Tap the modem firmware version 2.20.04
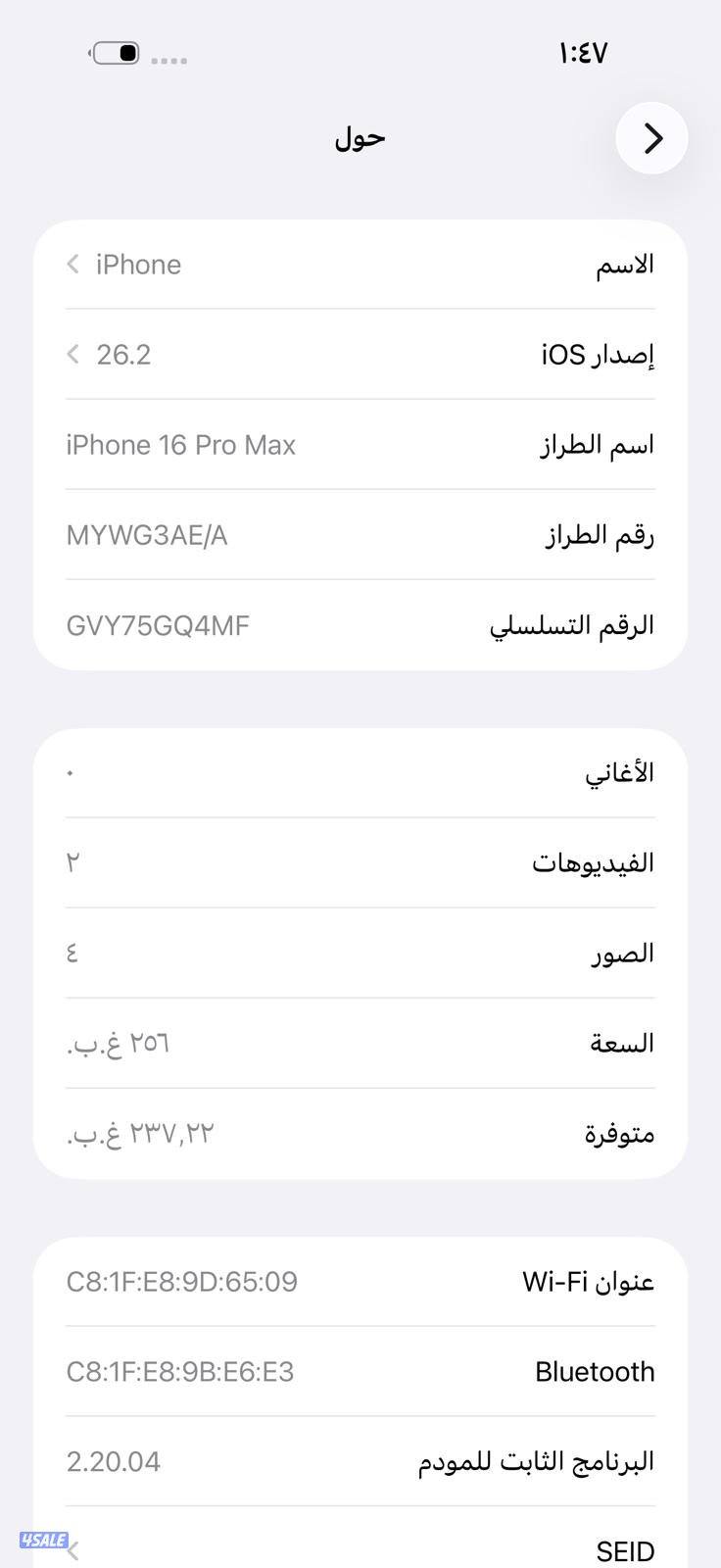721x1568 pixels. point(360,1460)
